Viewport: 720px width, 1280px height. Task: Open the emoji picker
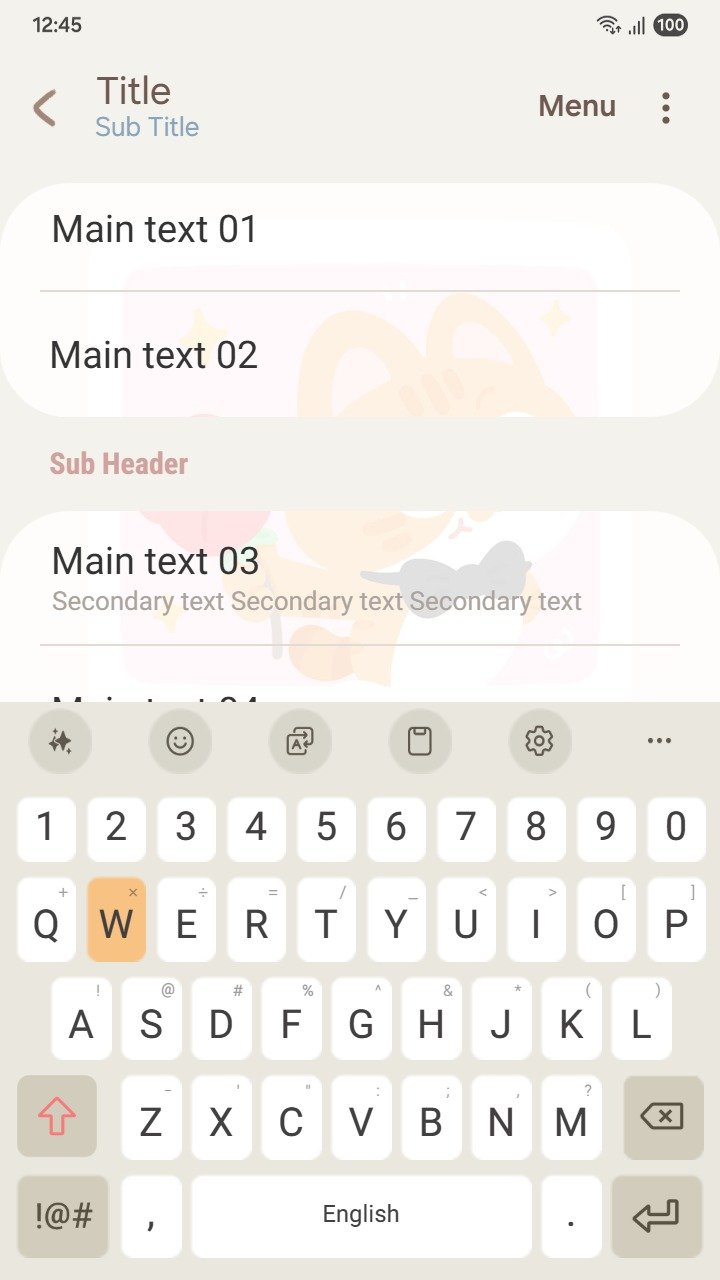coord(180,741)
